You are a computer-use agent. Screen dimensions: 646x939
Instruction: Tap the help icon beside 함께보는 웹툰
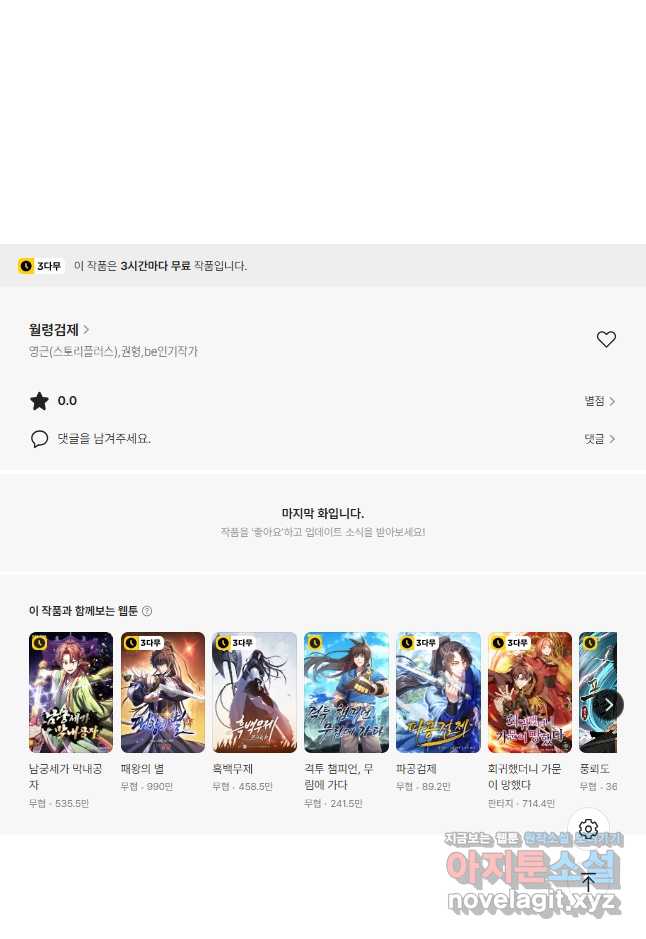(x=147, y=611)
